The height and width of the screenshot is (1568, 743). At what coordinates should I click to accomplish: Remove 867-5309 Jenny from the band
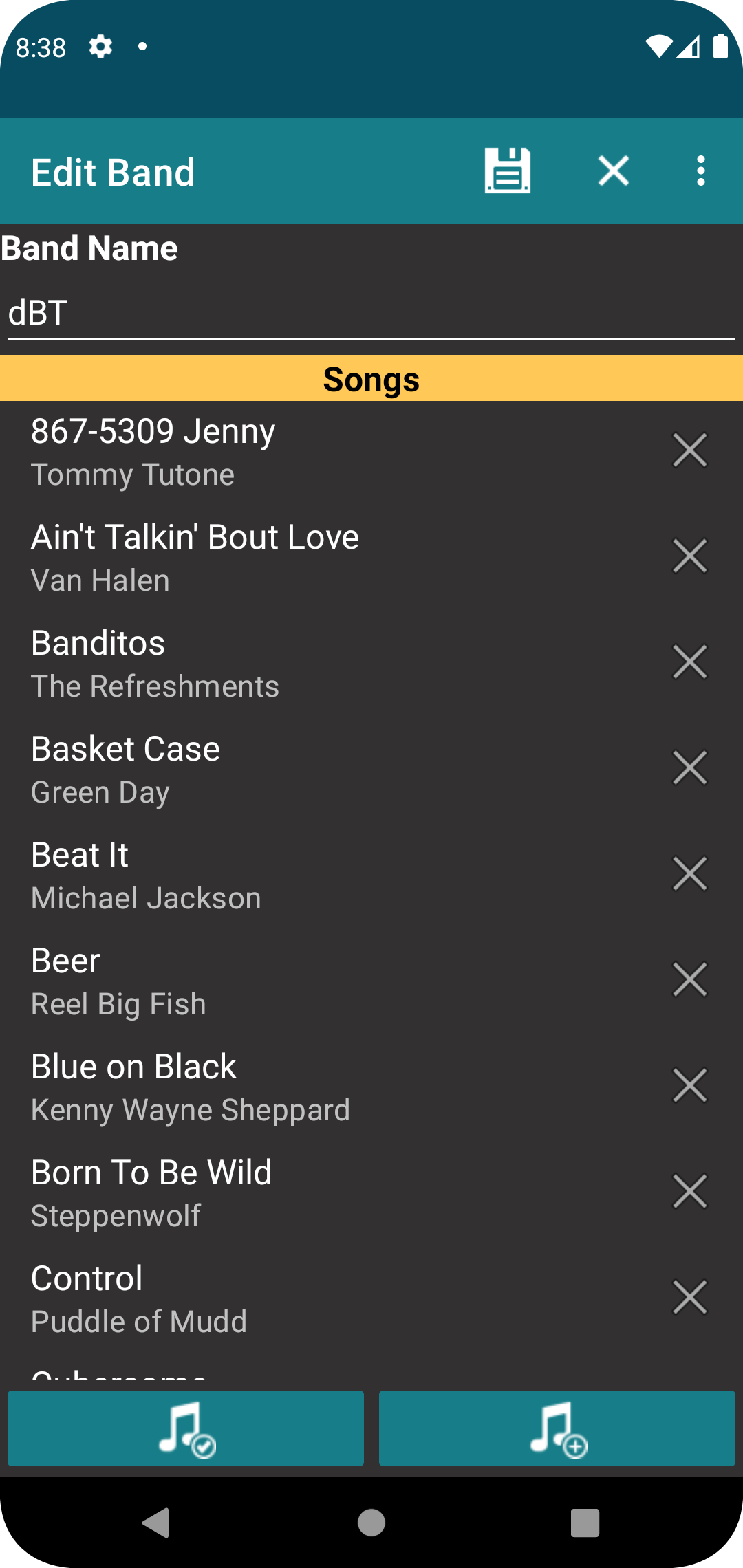690,449
